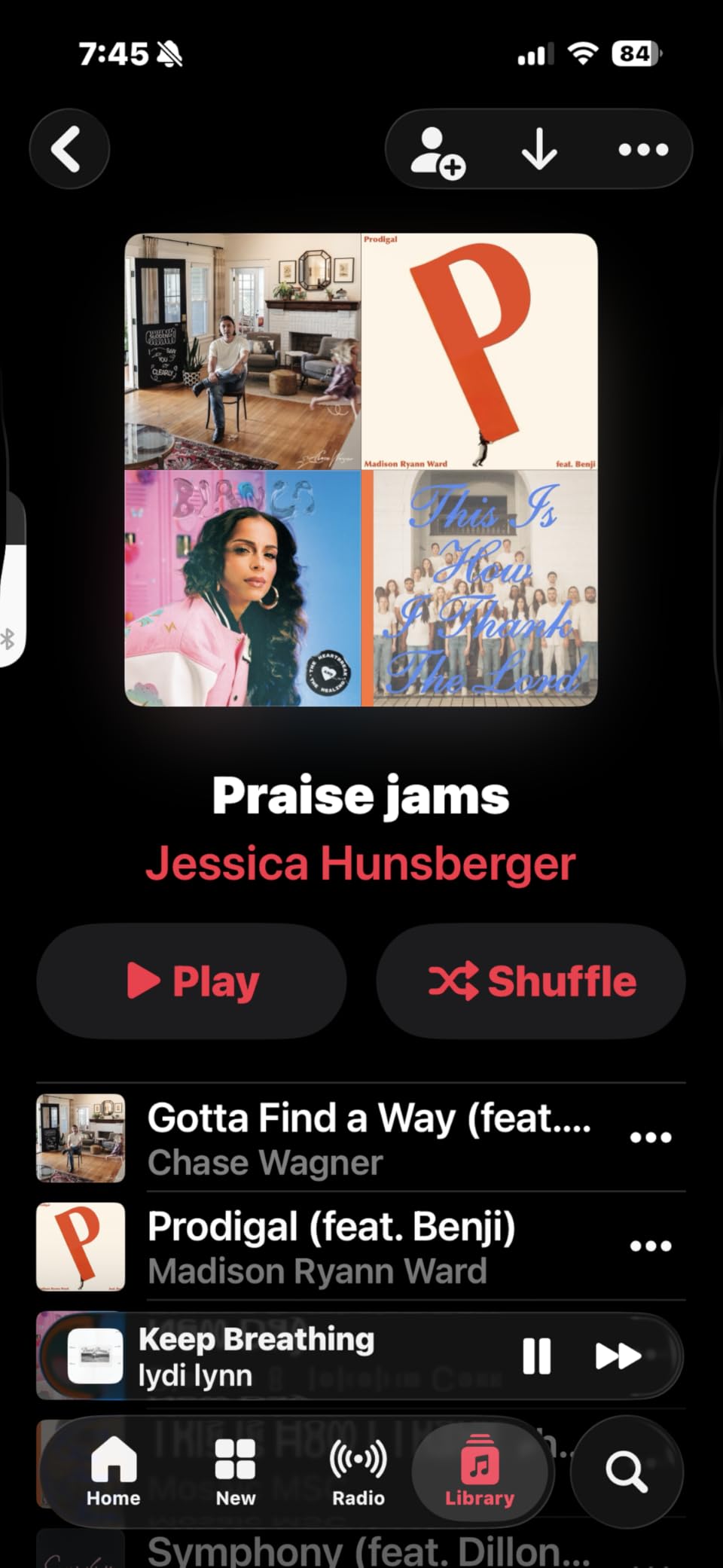The image size is (723, 1568).
Task: Open Jessica Hunsberger's profile link
Action: pos(361,863)
